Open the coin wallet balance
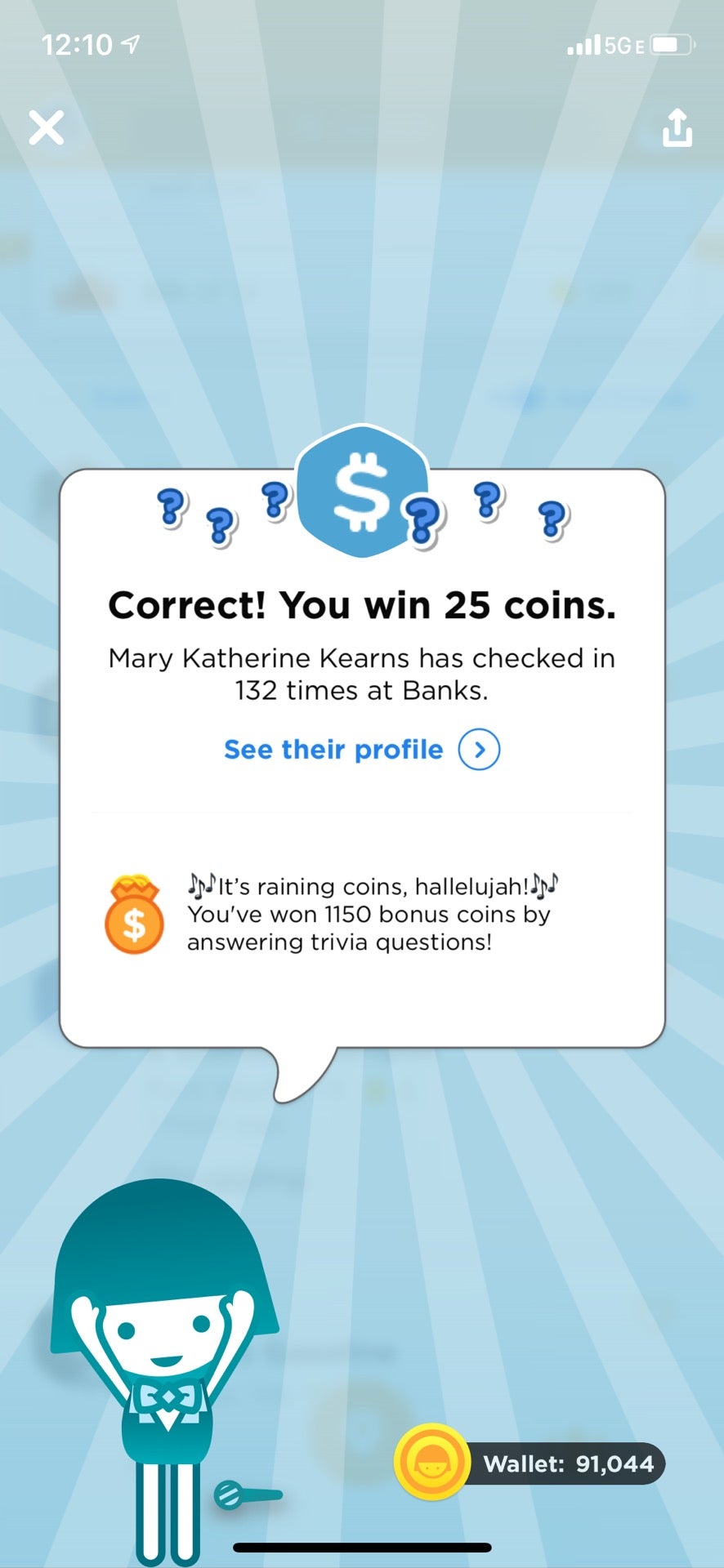Screen dimensions: 724x1568 [x=531, y=1463]
